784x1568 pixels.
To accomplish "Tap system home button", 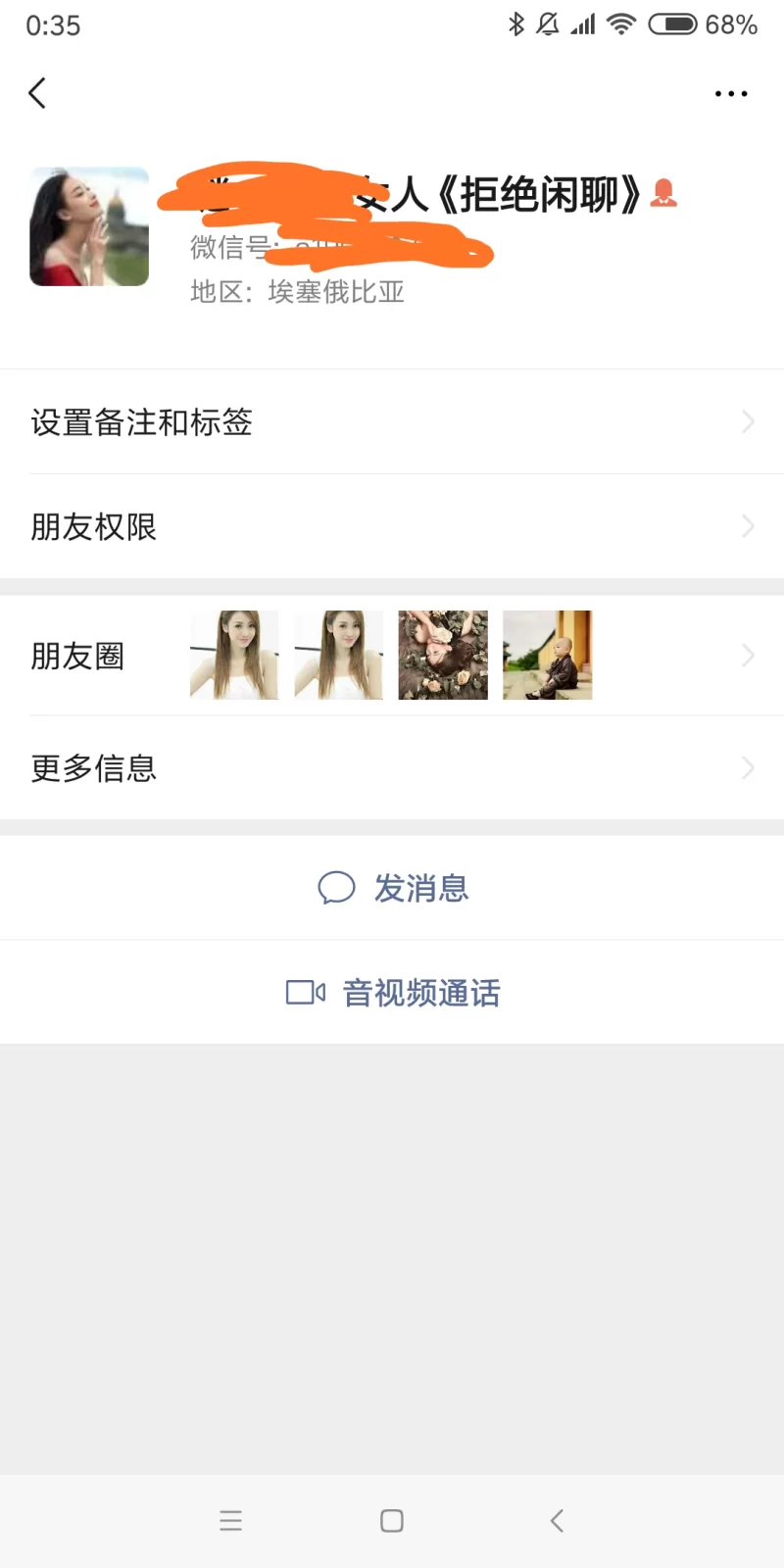I will [x=392, y=1521].
